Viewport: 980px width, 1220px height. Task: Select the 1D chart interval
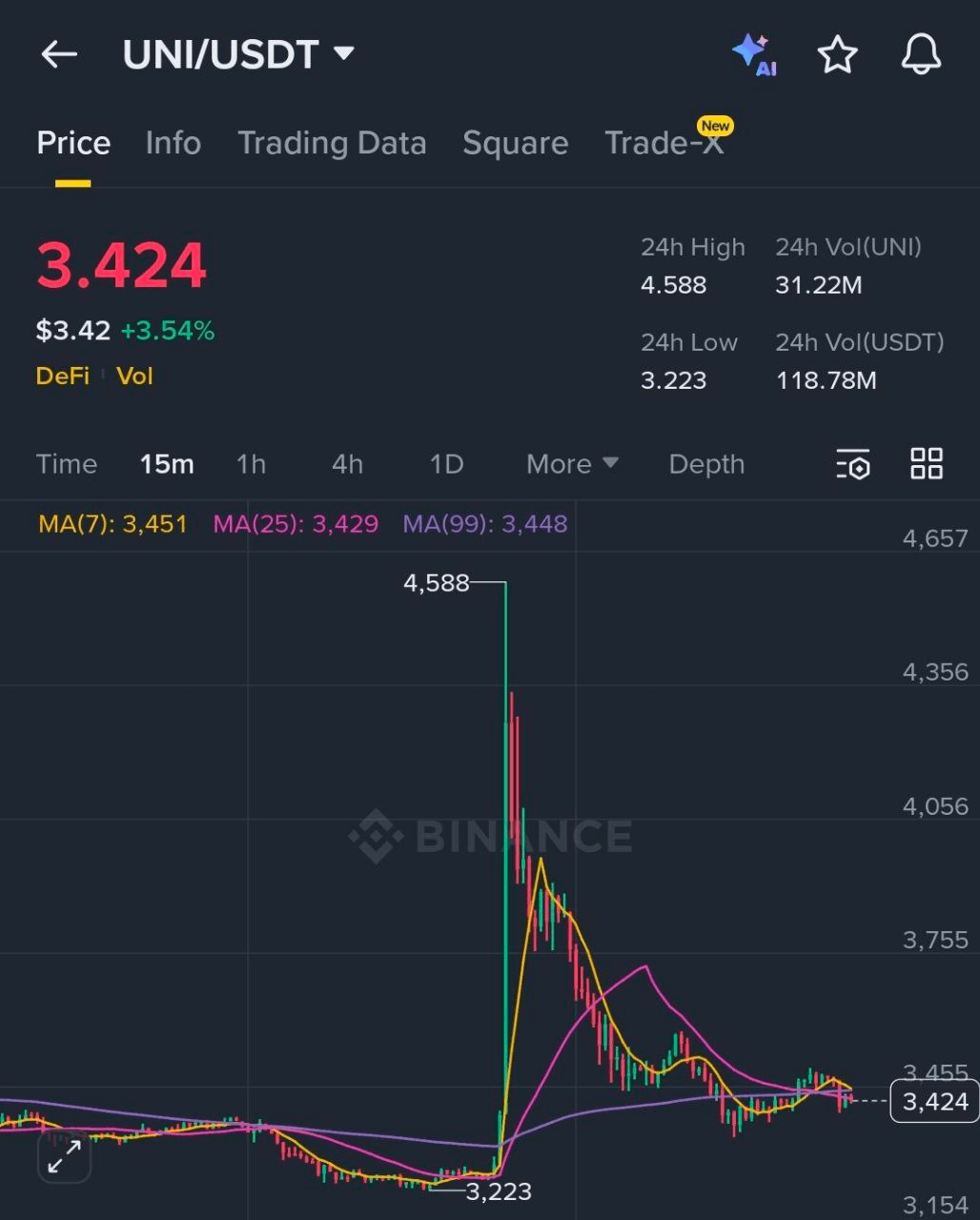[x=445, y=464]
